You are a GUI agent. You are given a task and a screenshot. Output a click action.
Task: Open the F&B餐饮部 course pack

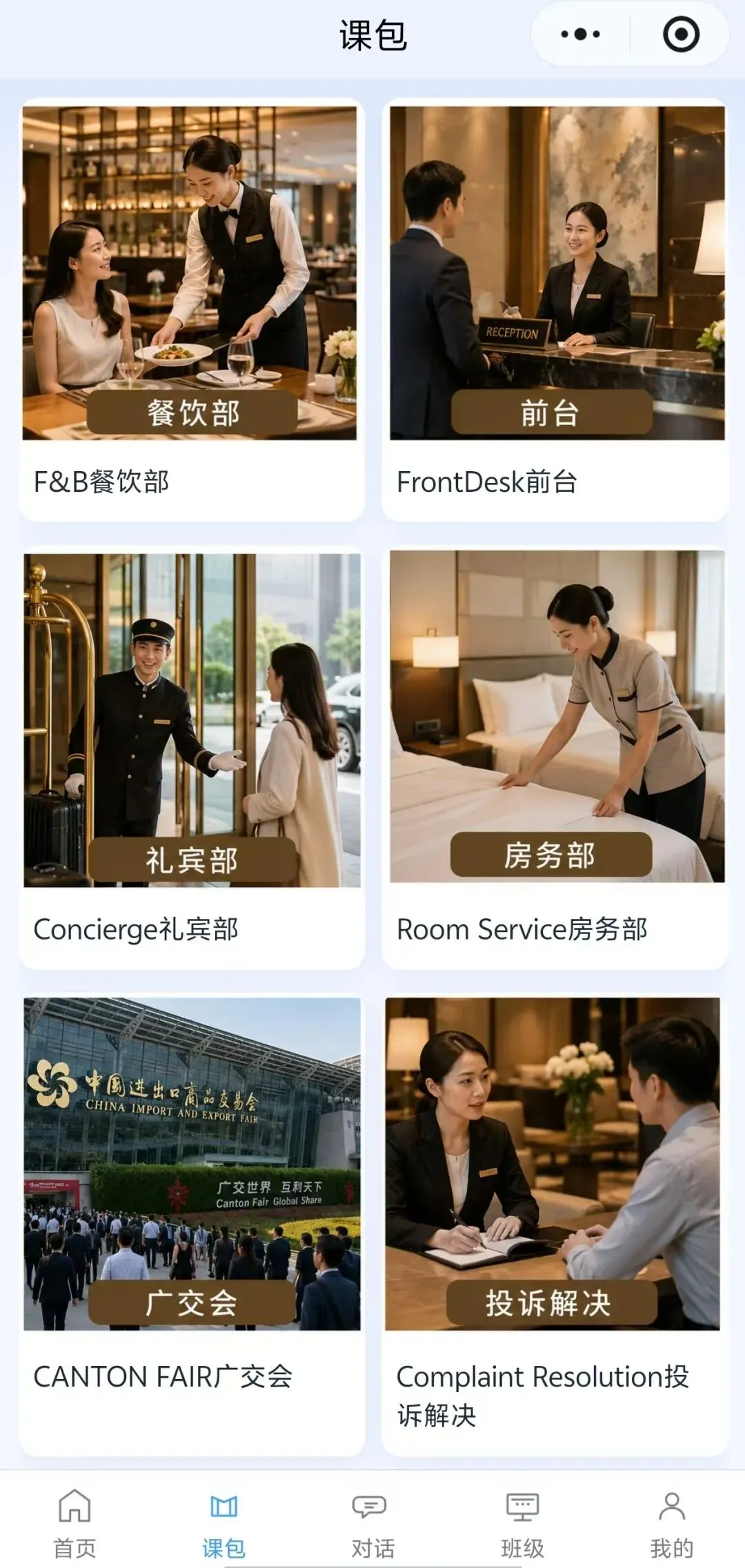[192, 310]
